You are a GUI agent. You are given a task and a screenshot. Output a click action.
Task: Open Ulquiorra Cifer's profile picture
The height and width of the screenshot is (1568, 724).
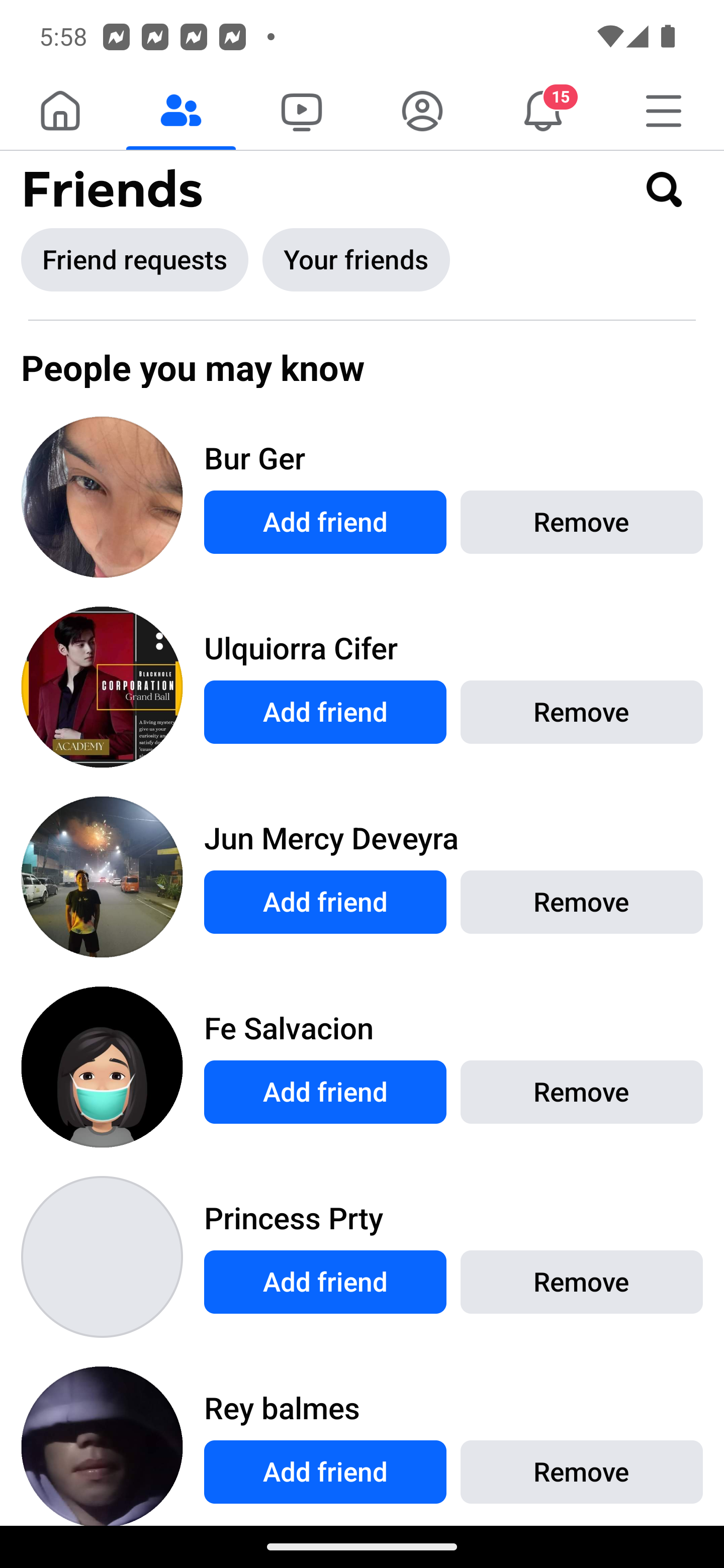click(x=102, y=687)
